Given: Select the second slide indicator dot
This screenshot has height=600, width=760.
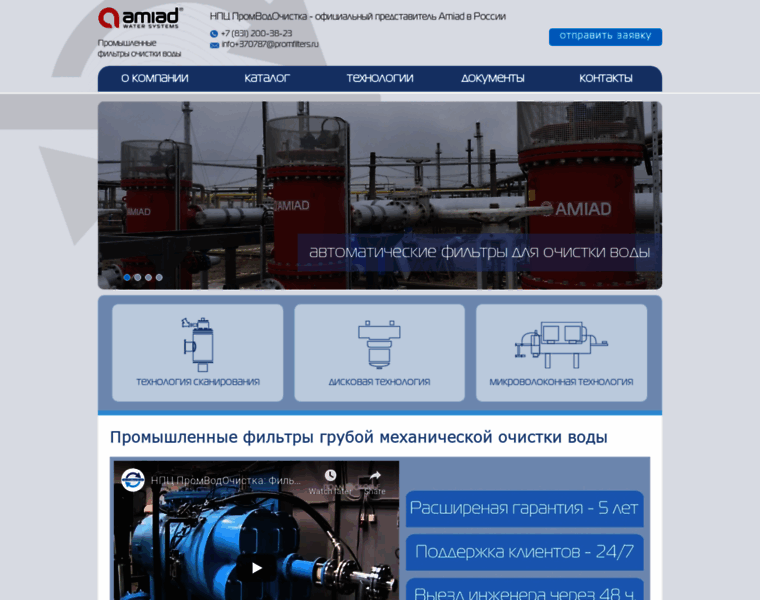Looking at the screenshot, I should pos(137,277).
